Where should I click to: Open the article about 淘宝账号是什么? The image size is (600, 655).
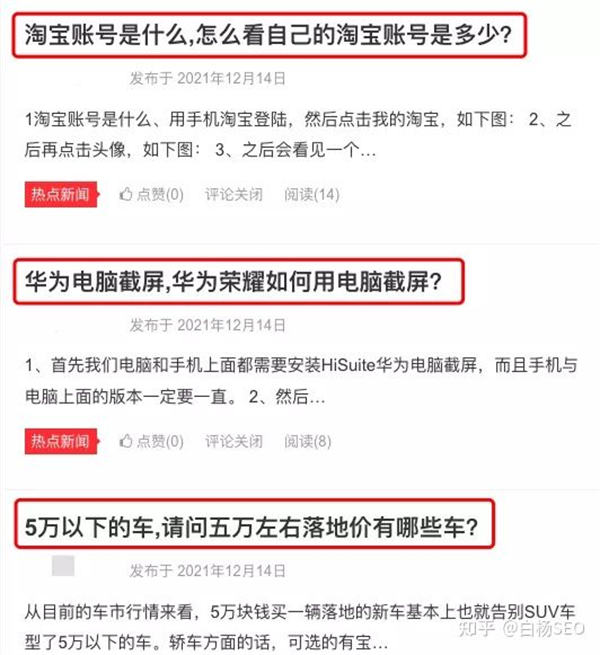[x=270, y=40]
